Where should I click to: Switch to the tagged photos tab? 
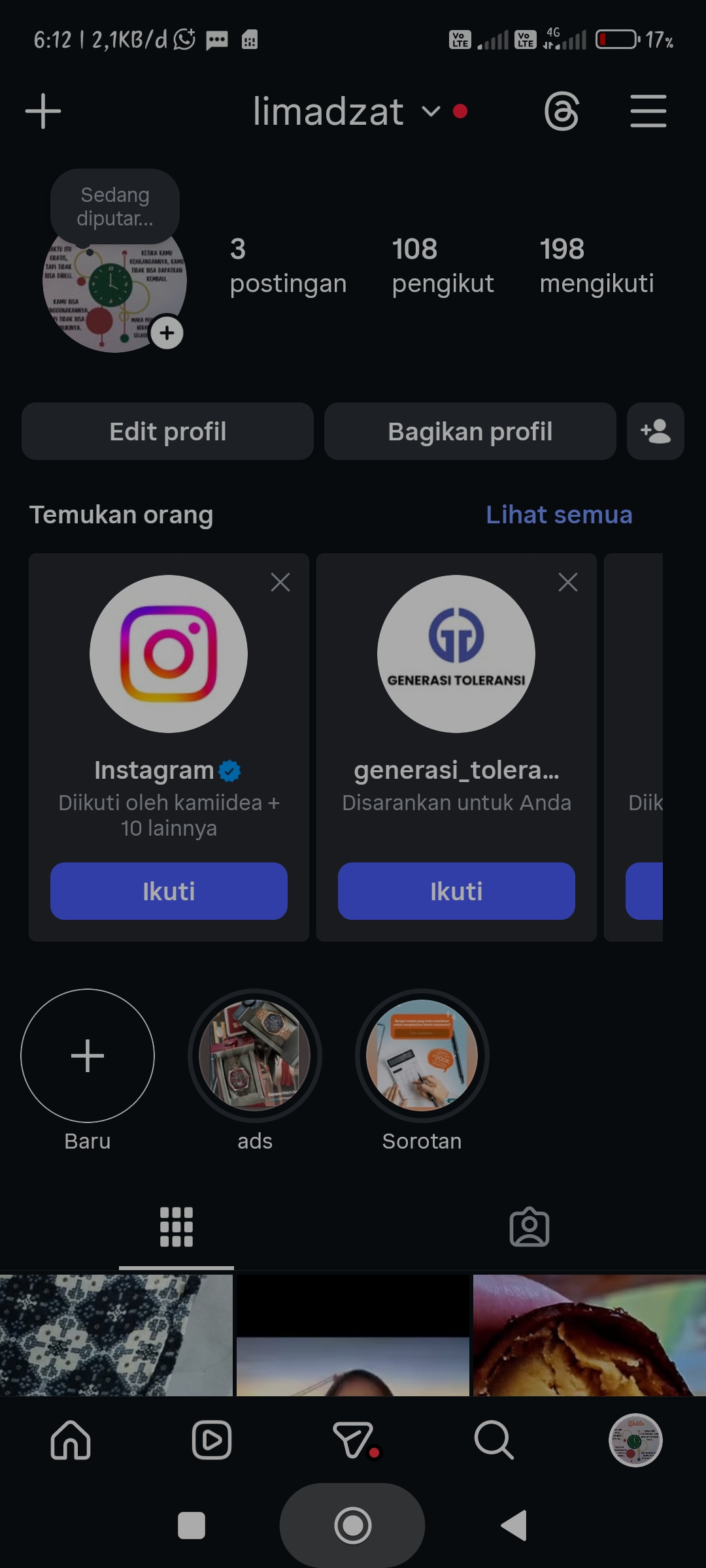click(x=529, y=1227)
